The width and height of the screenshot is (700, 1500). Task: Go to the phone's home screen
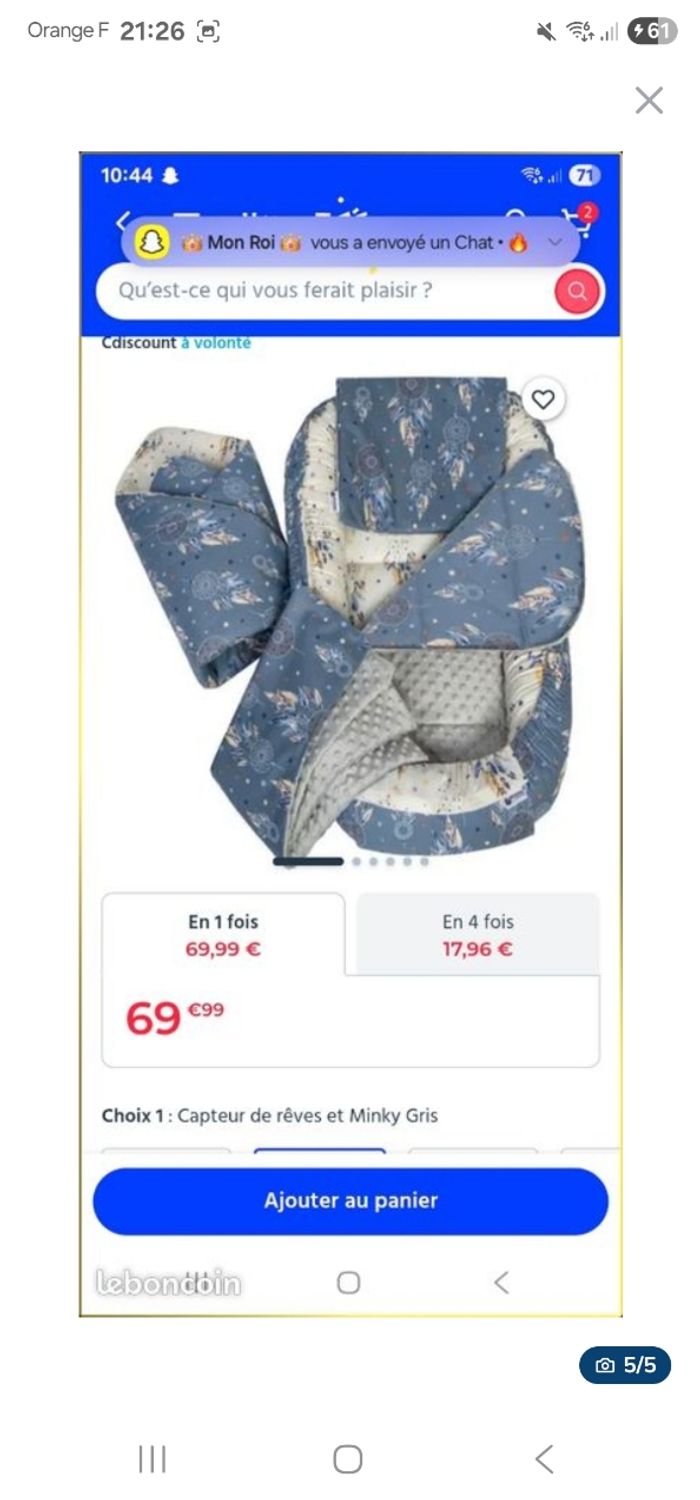[x=348, y=1459]
